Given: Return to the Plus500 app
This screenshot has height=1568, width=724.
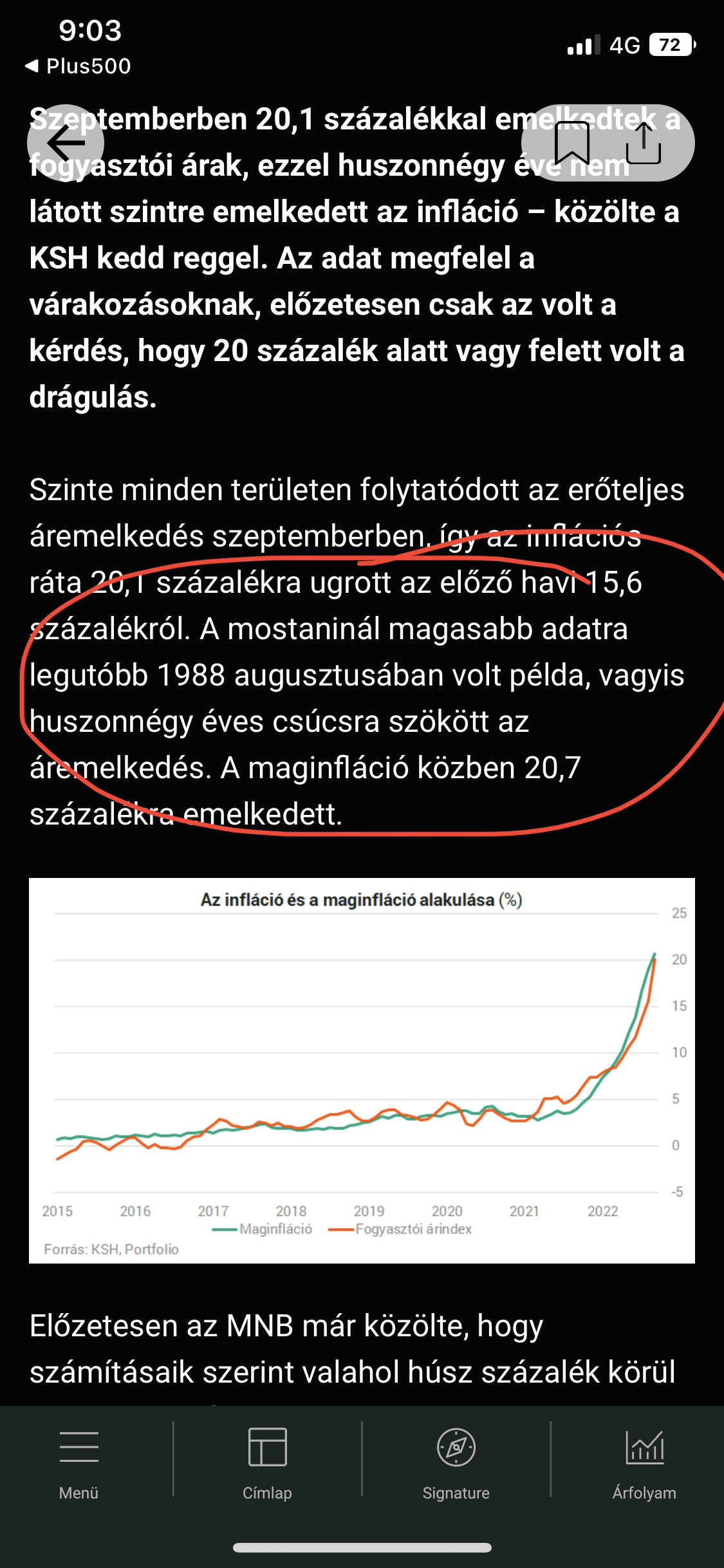Looking at the screenshot, I should [x=78, y=66].
